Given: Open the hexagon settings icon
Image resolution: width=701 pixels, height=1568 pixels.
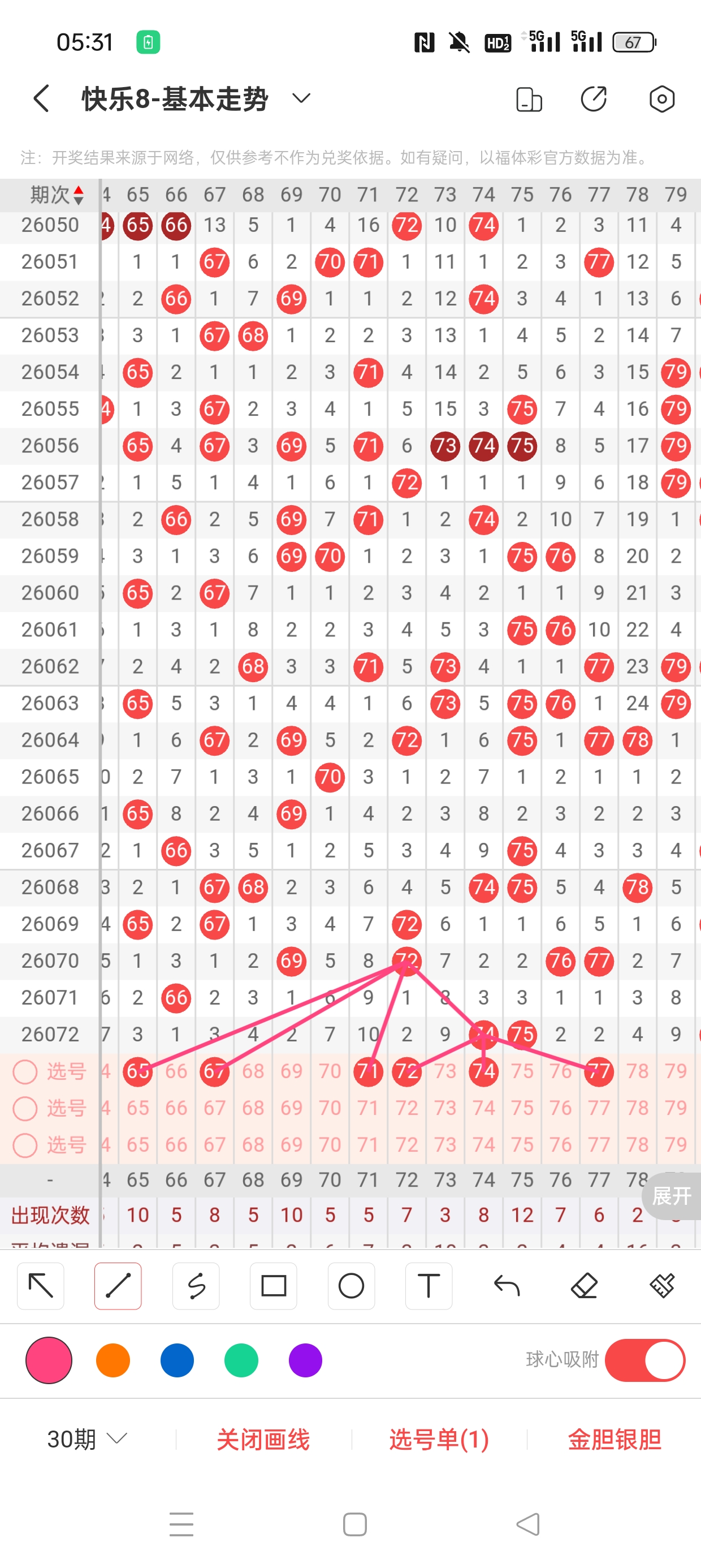Looking at the screenshot, I should (x=661, y=98).
